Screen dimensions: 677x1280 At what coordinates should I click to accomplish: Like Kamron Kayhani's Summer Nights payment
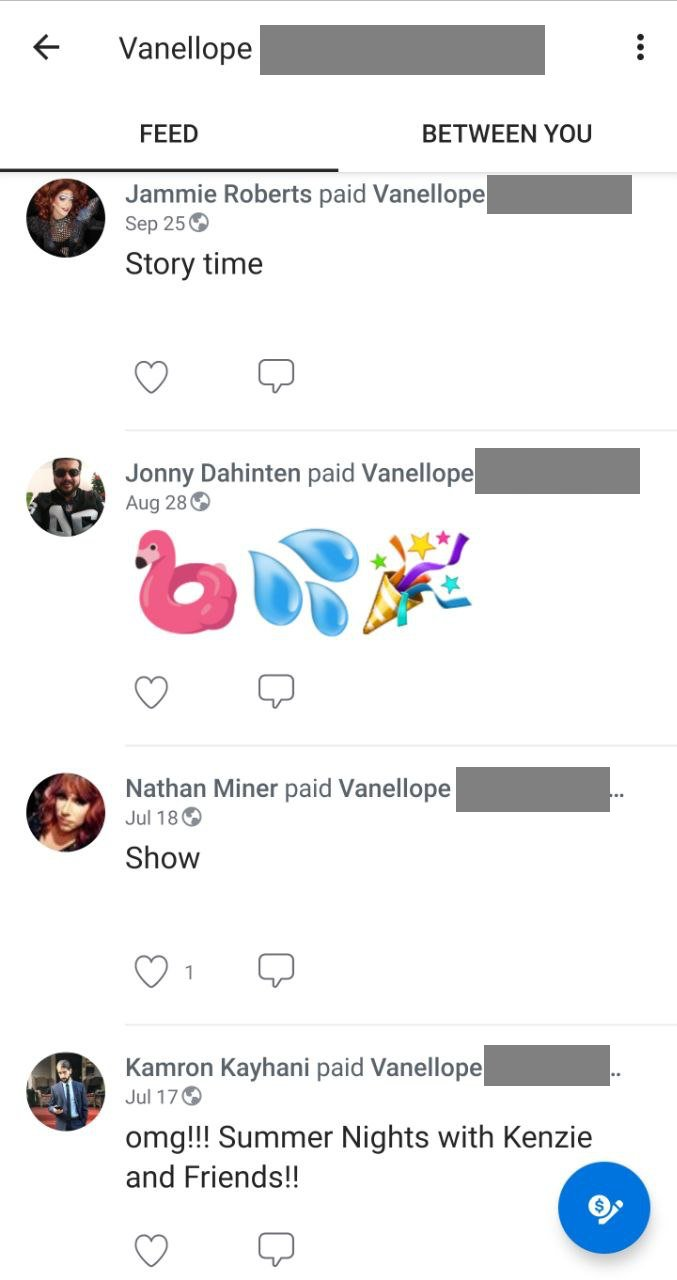coord(151,1250)
